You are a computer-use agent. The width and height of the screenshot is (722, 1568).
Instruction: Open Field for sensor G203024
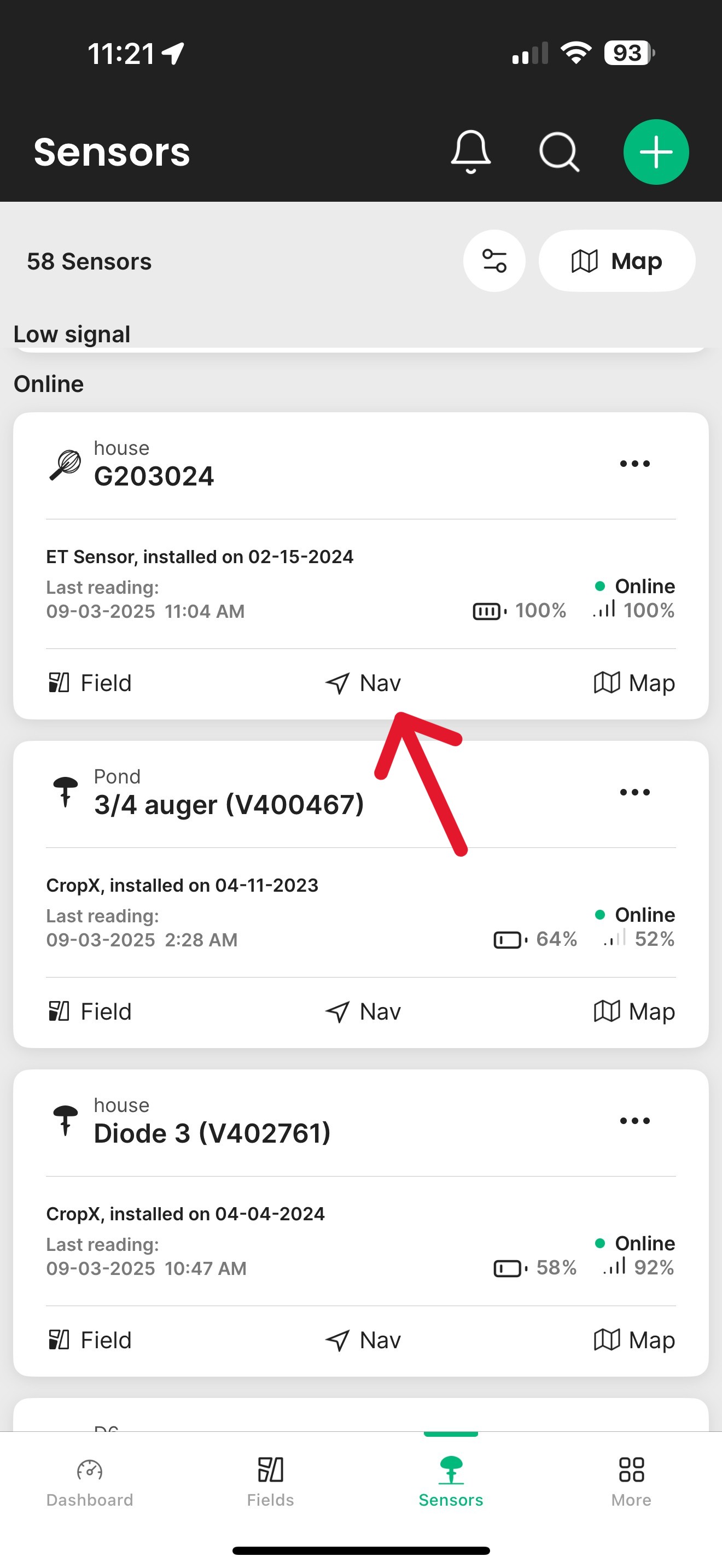pos(90,683)
